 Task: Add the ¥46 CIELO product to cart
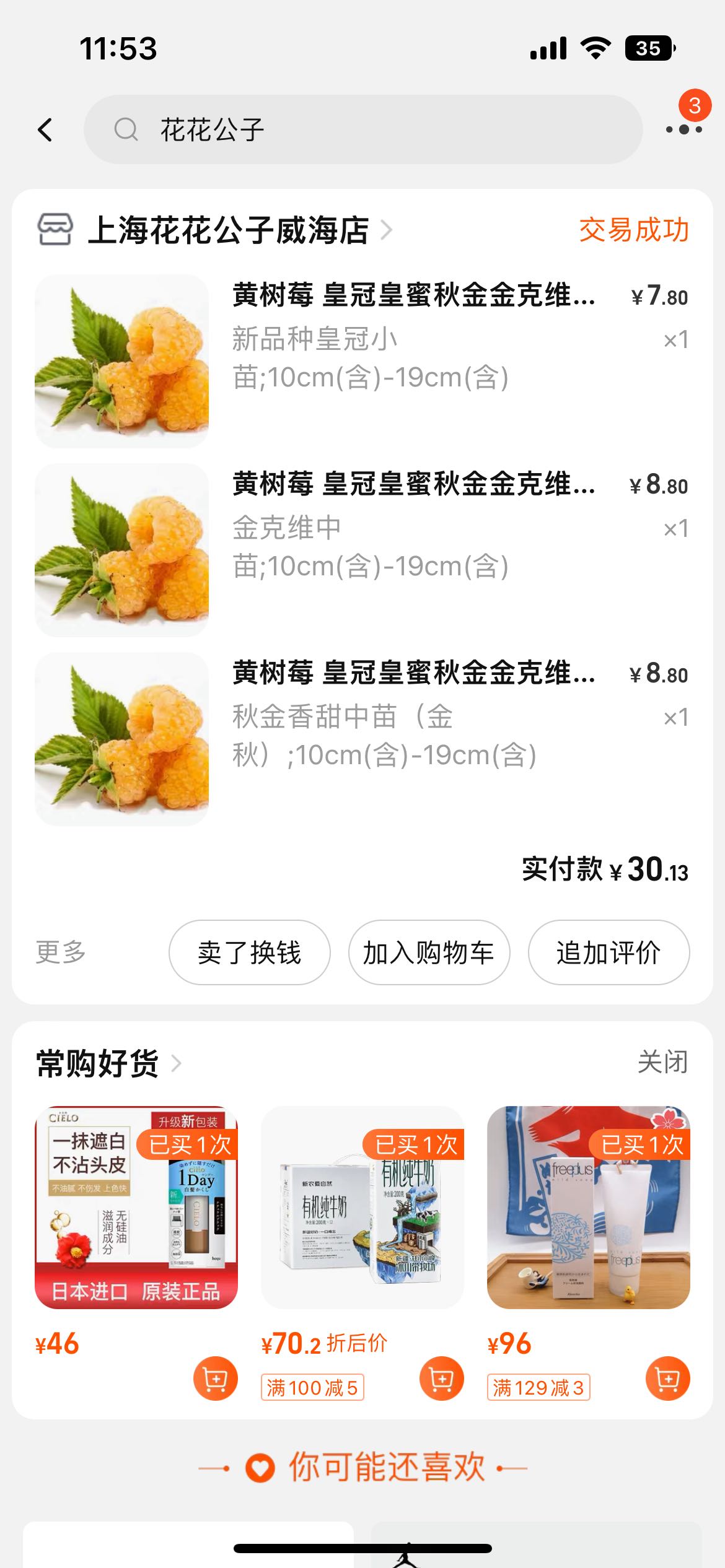(216, 1379)
